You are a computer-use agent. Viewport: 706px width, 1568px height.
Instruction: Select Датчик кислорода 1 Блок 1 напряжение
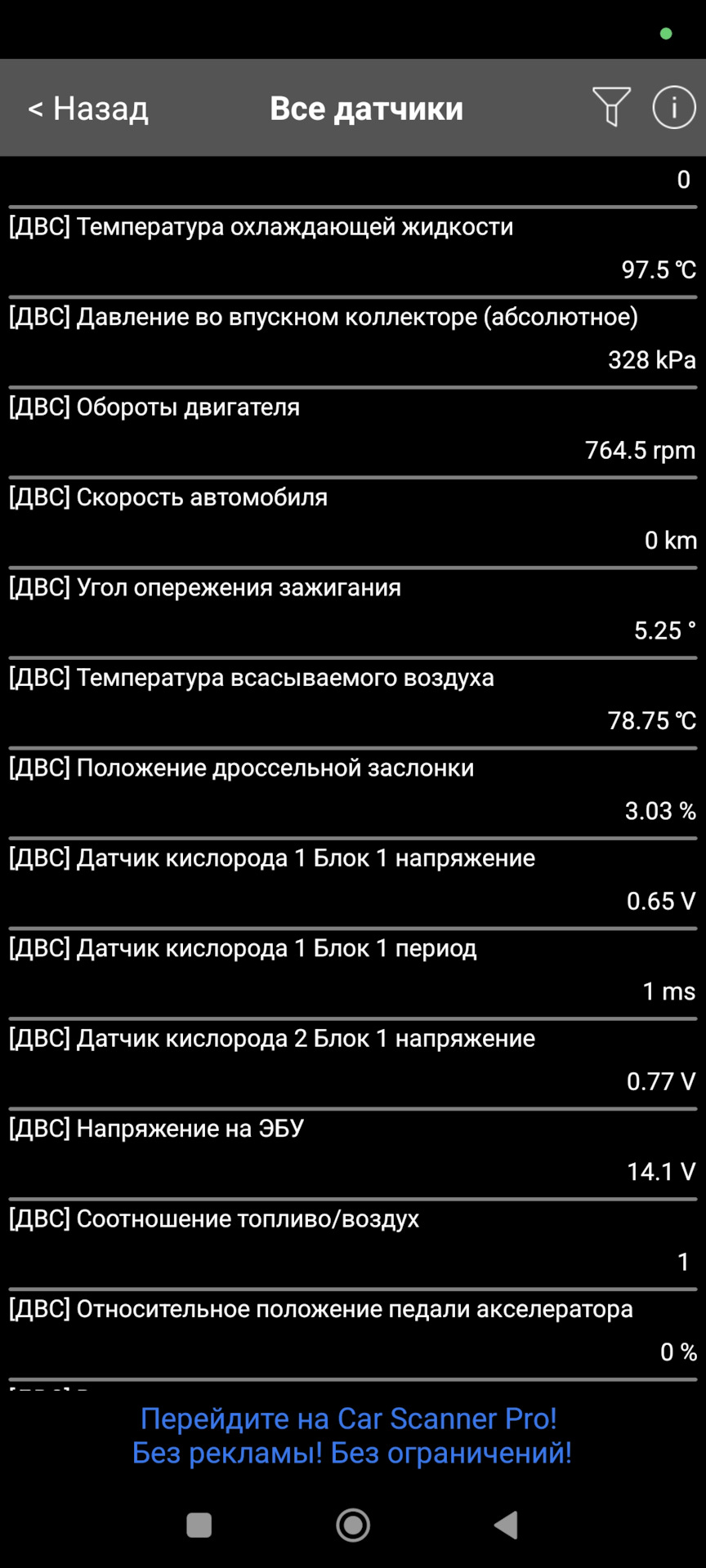point(352,880)
